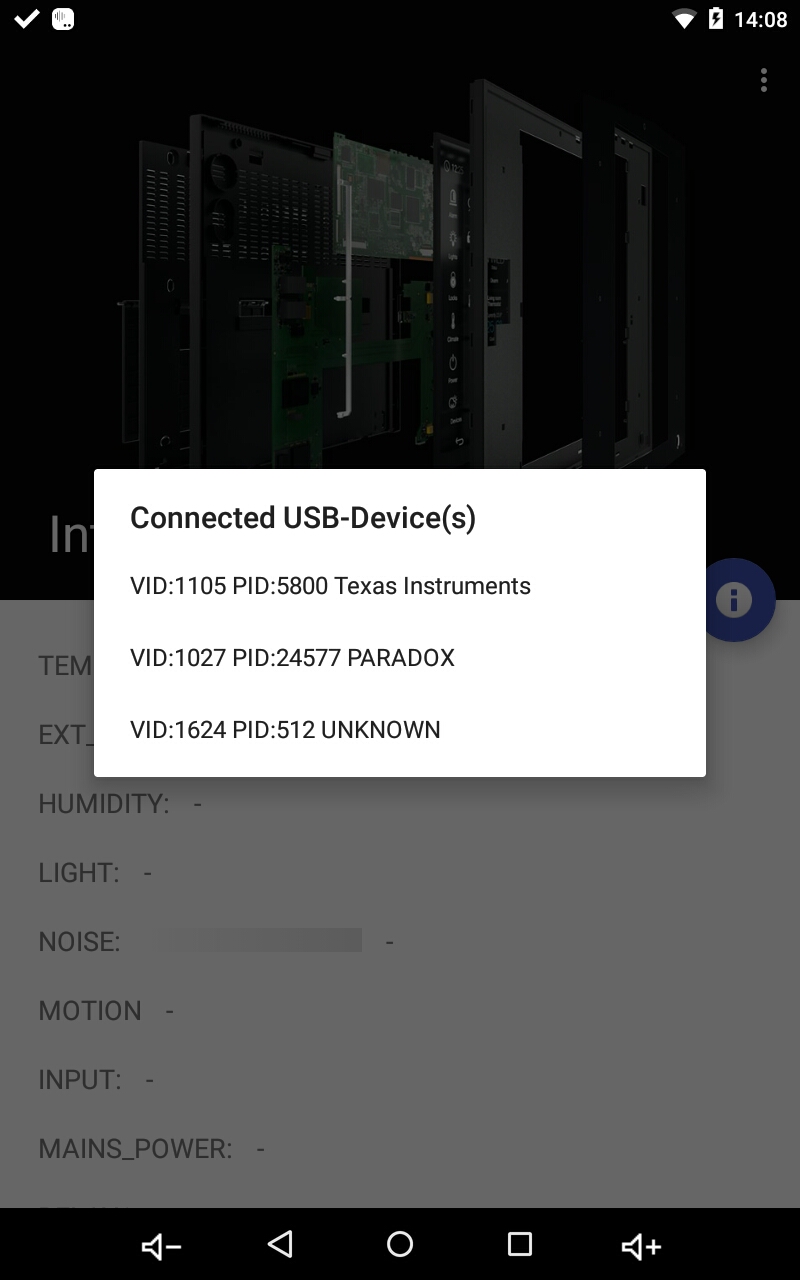This screenshot has width=800, height=1280.
Task: Tap the round info button
Action: pos(738,600)
